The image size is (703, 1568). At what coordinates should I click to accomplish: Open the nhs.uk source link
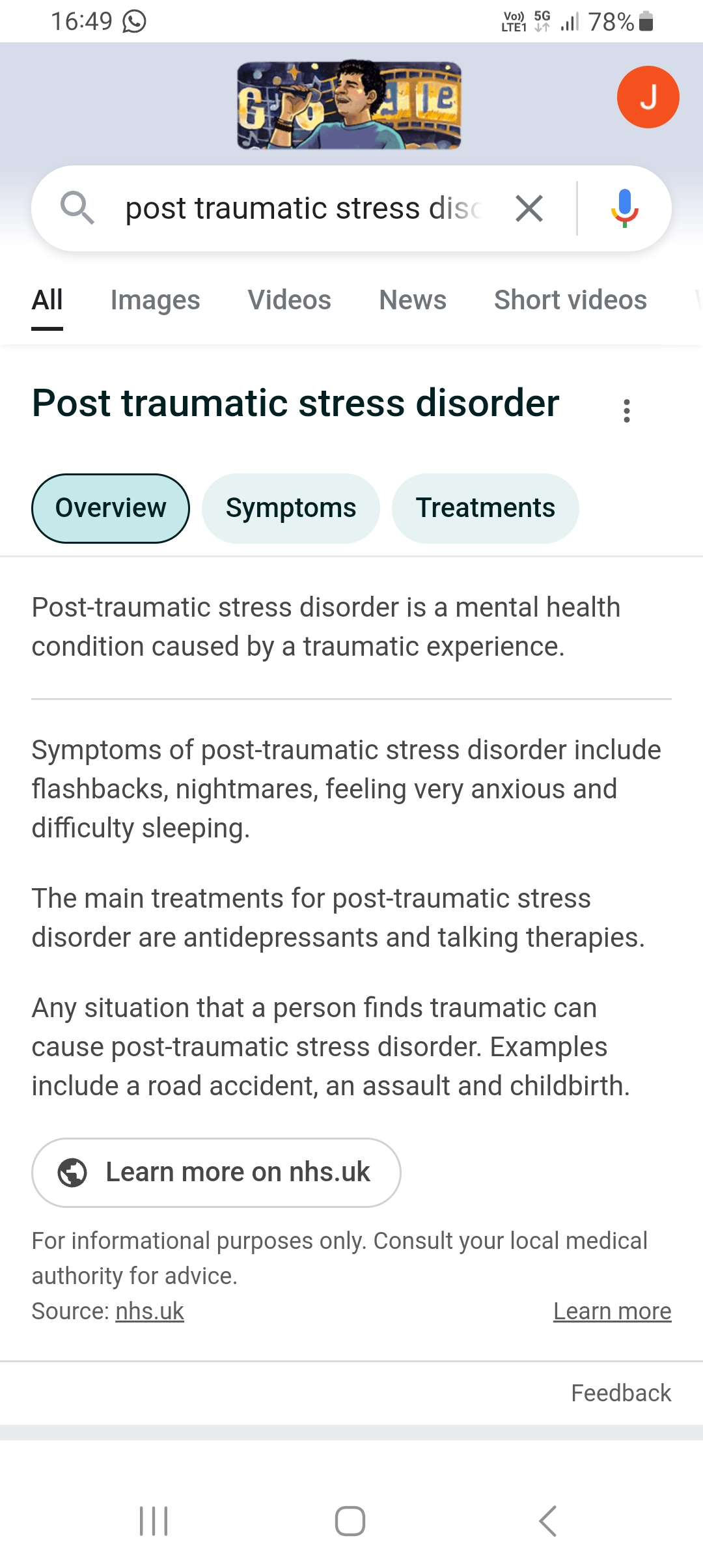[x=150, y=1311]
